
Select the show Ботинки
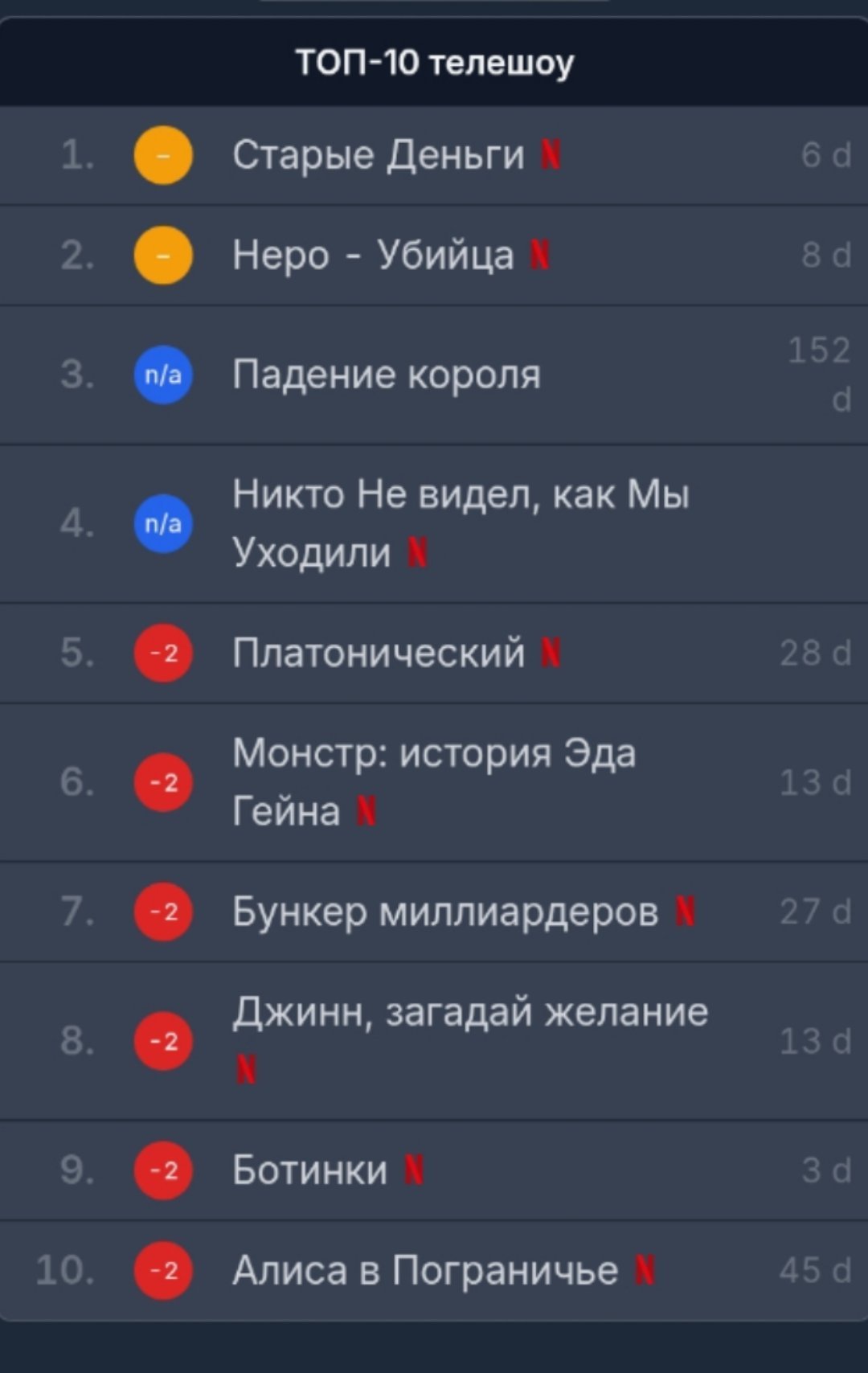tap(309, 1170)
